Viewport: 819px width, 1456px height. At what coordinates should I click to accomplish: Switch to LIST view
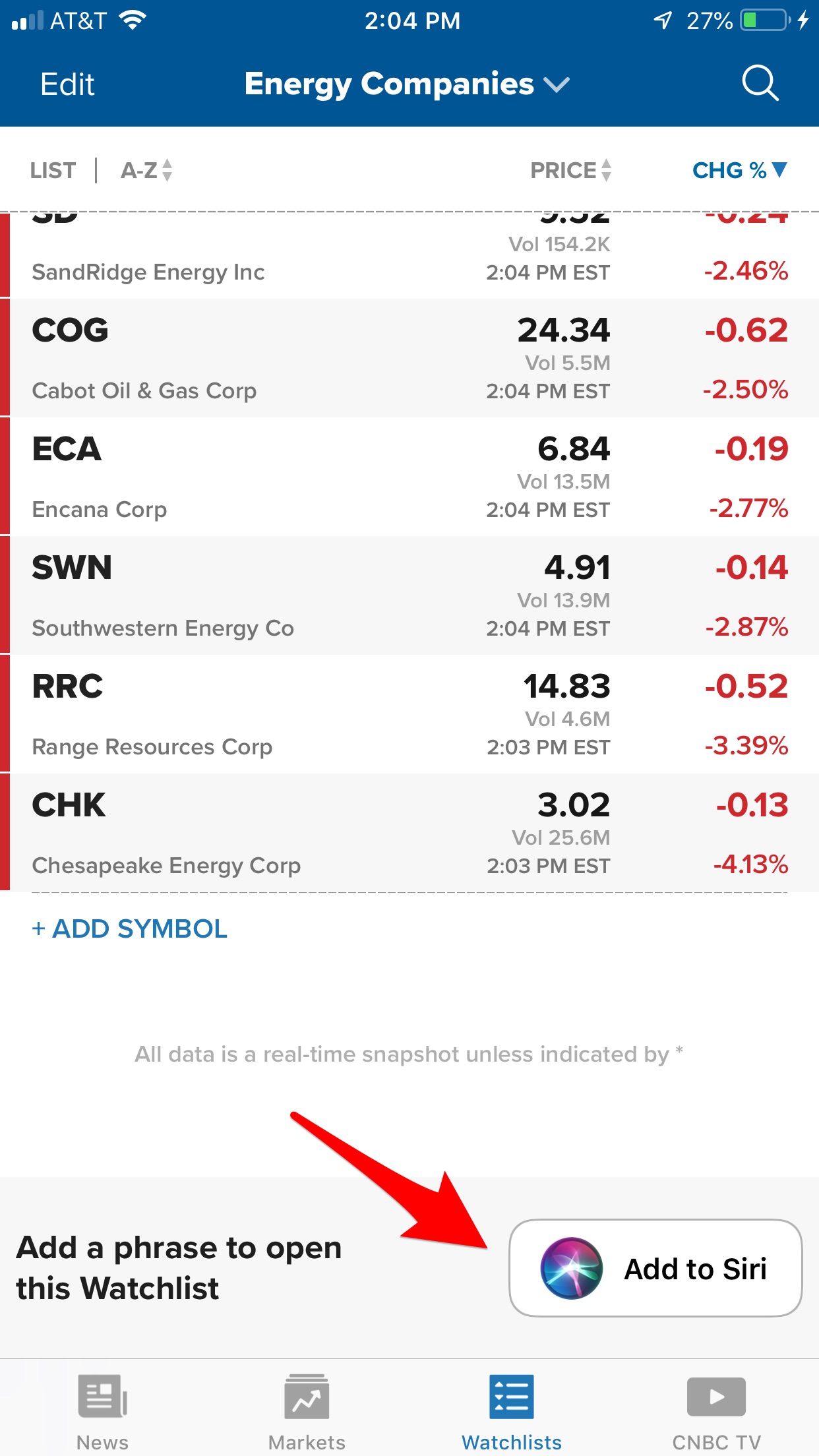pos(53,171)
